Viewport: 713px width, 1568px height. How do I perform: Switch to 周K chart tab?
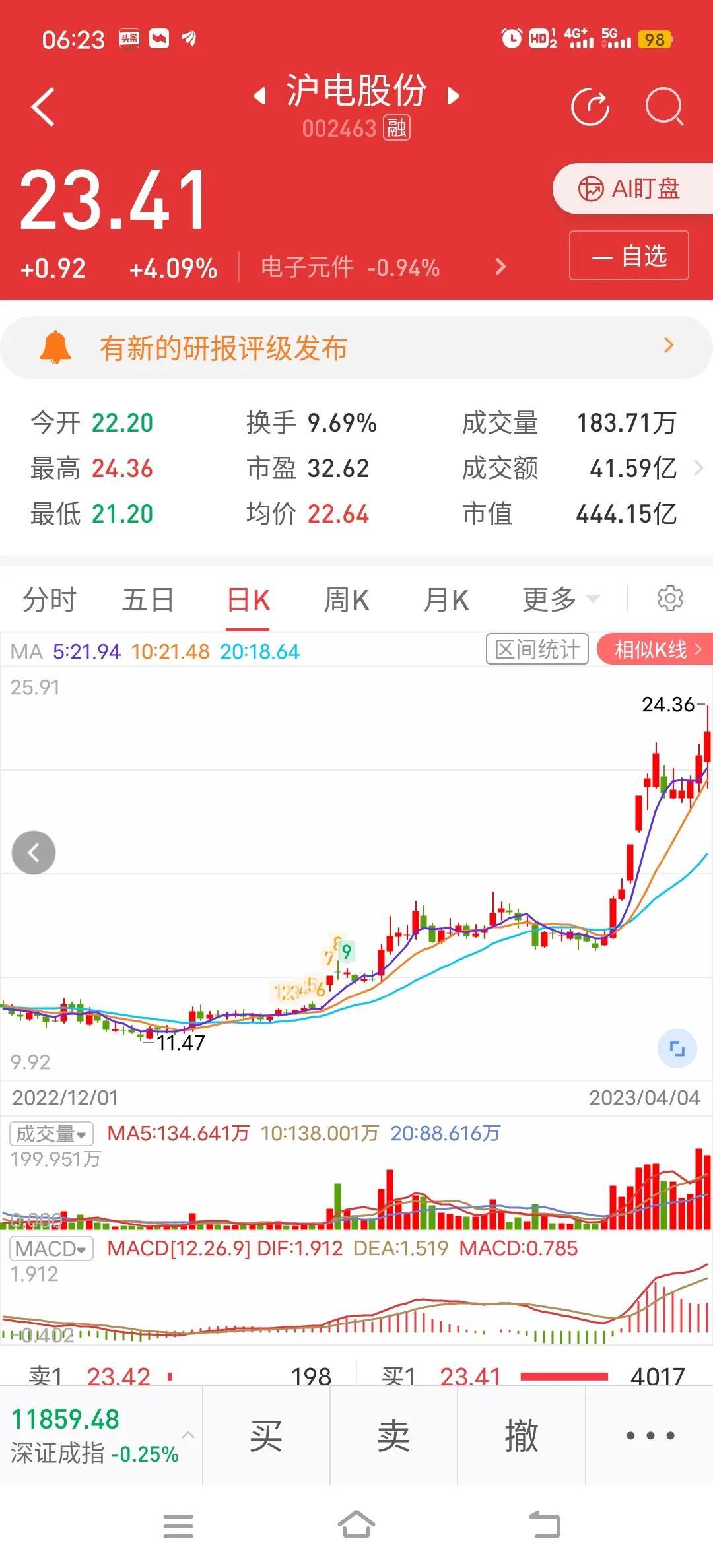(347, 601)
